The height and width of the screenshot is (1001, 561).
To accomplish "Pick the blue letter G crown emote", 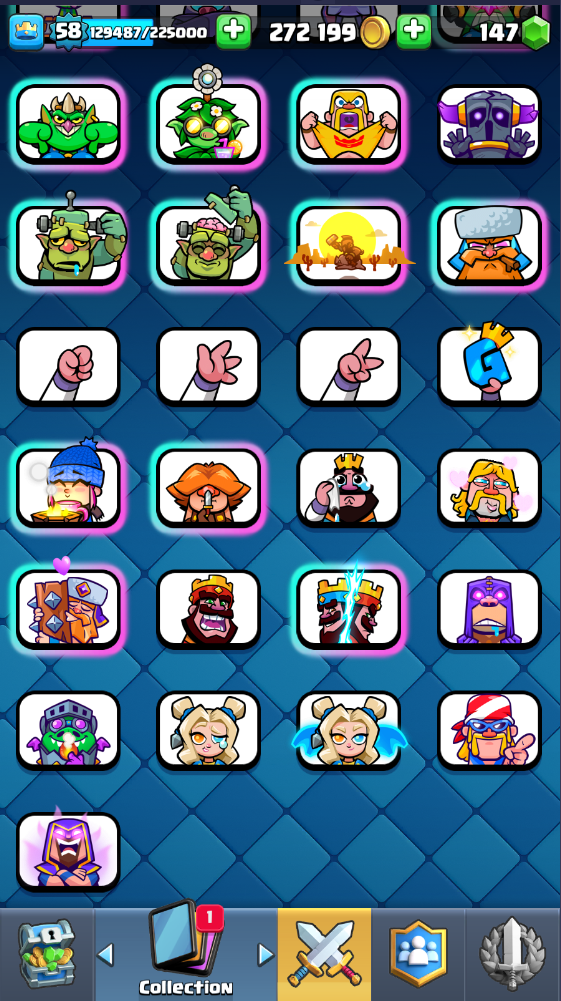I will point(489,366).
